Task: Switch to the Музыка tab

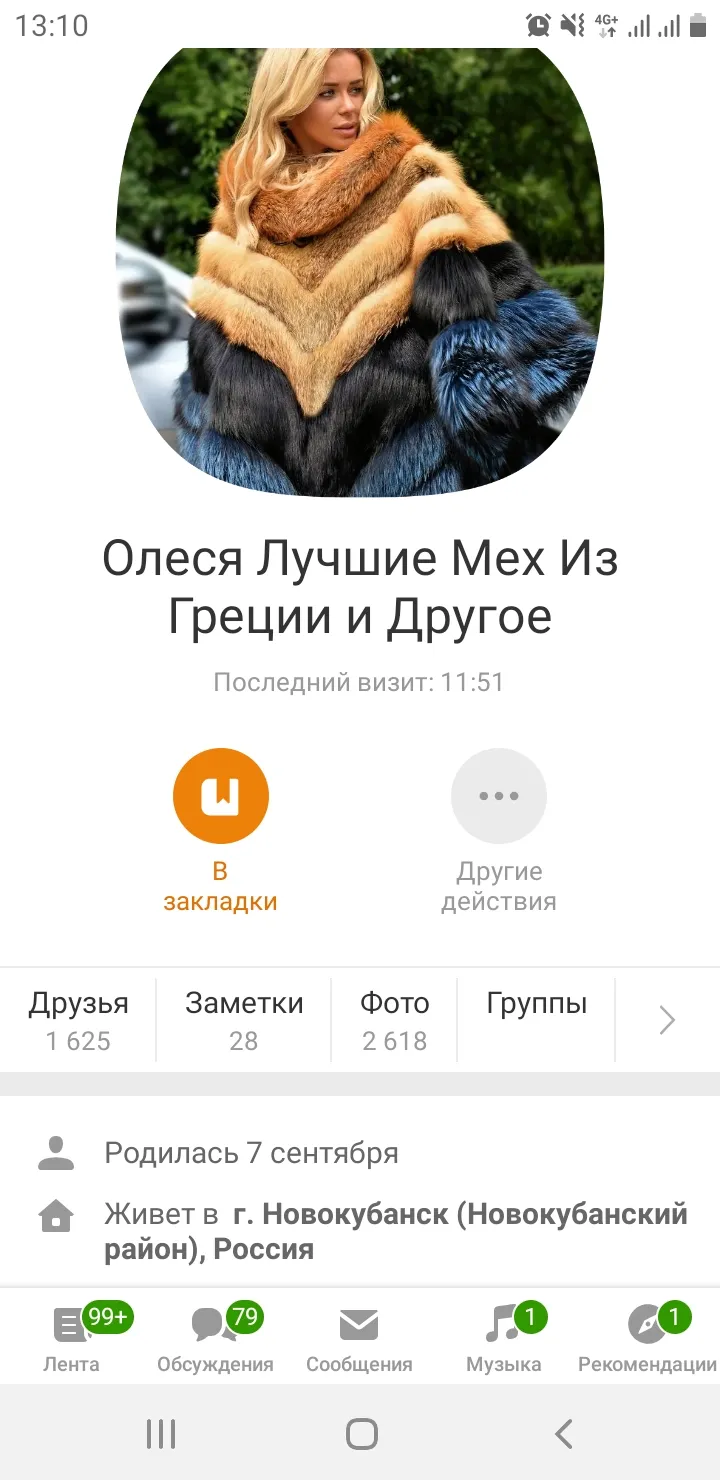Action: (x=503, y=1338)
